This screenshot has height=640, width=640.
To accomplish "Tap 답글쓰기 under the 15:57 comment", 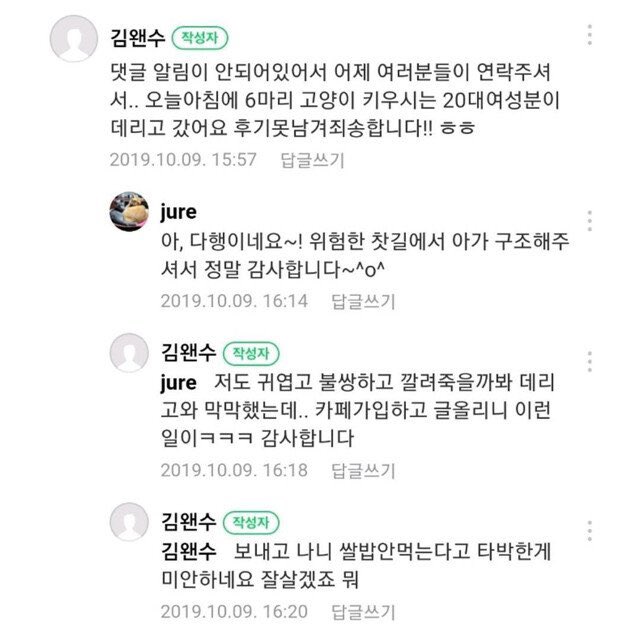I will pos(312,160).
